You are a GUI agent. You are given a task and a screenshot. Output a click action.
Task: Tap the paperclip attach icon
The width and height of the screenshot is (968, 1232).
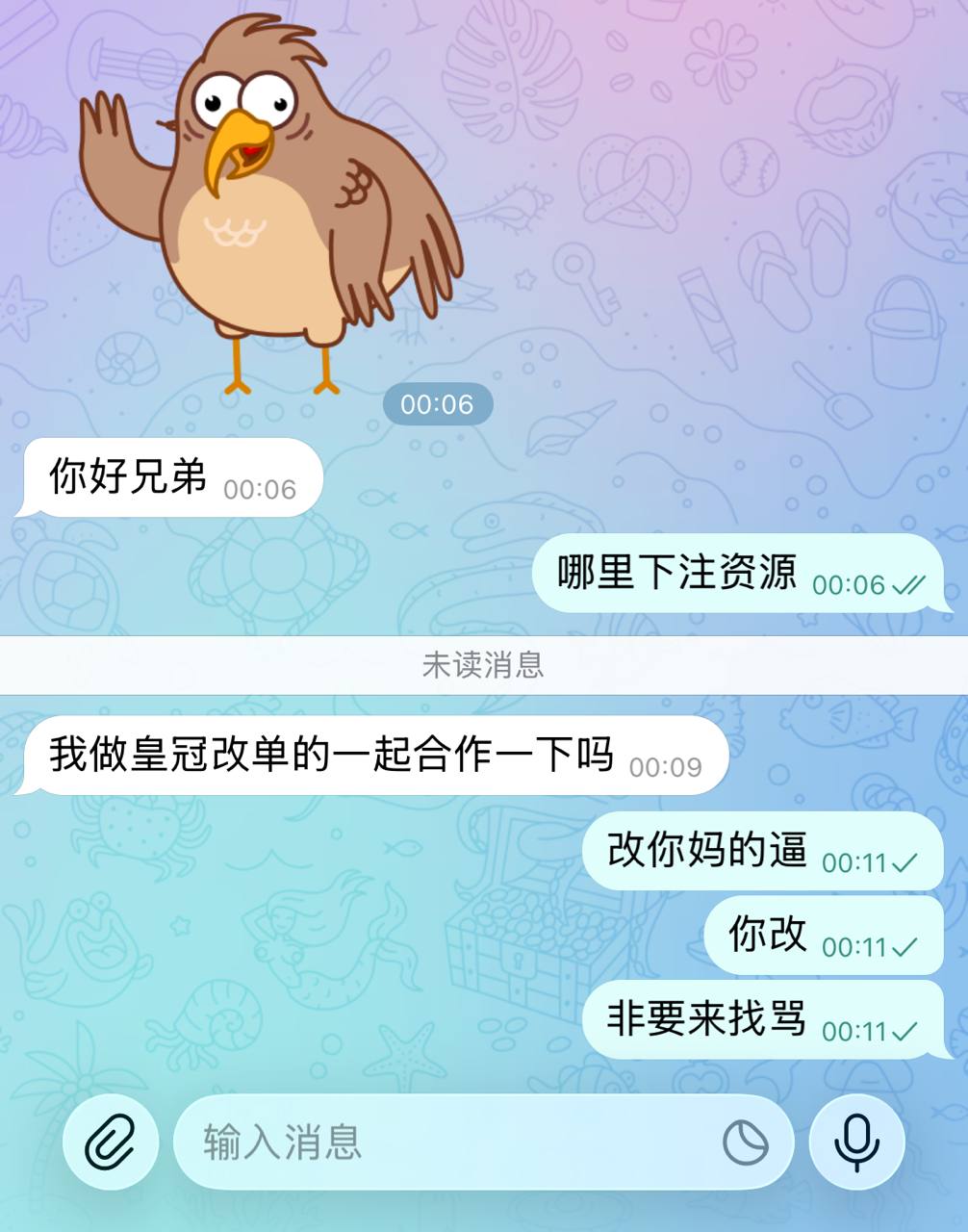pos(110,1142)
